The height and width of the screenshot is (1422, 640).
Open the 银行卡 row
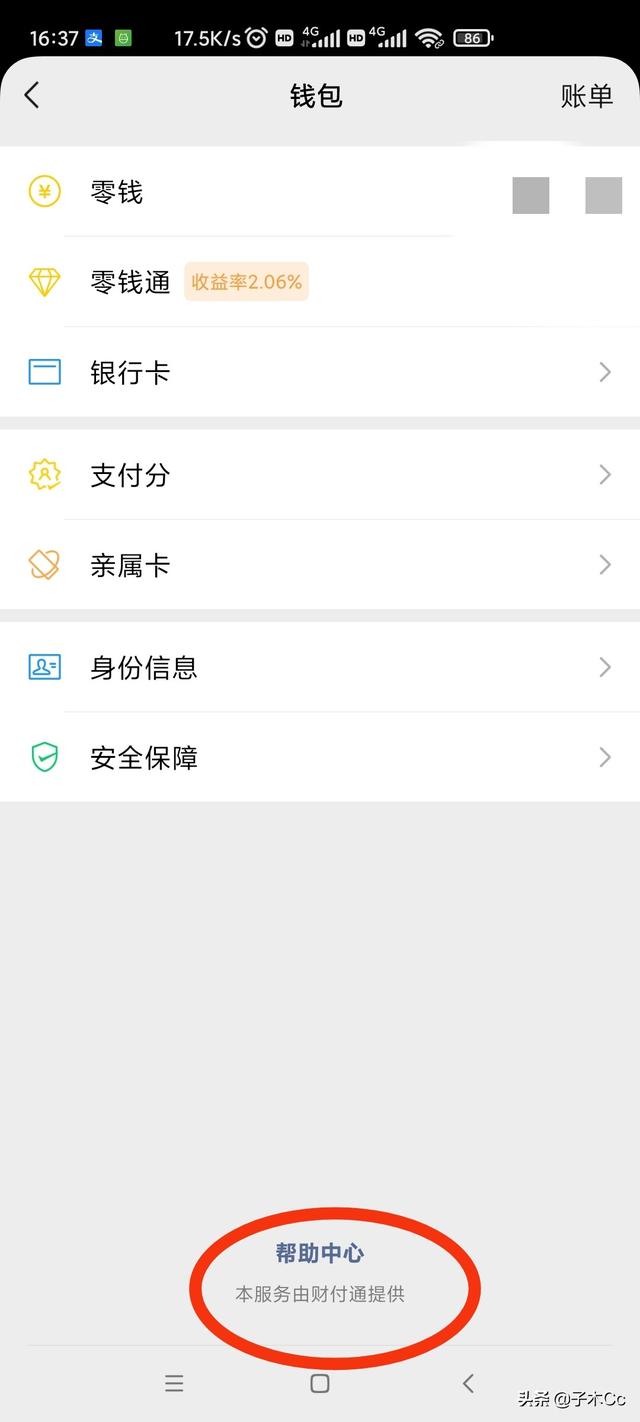click(320, 372)
